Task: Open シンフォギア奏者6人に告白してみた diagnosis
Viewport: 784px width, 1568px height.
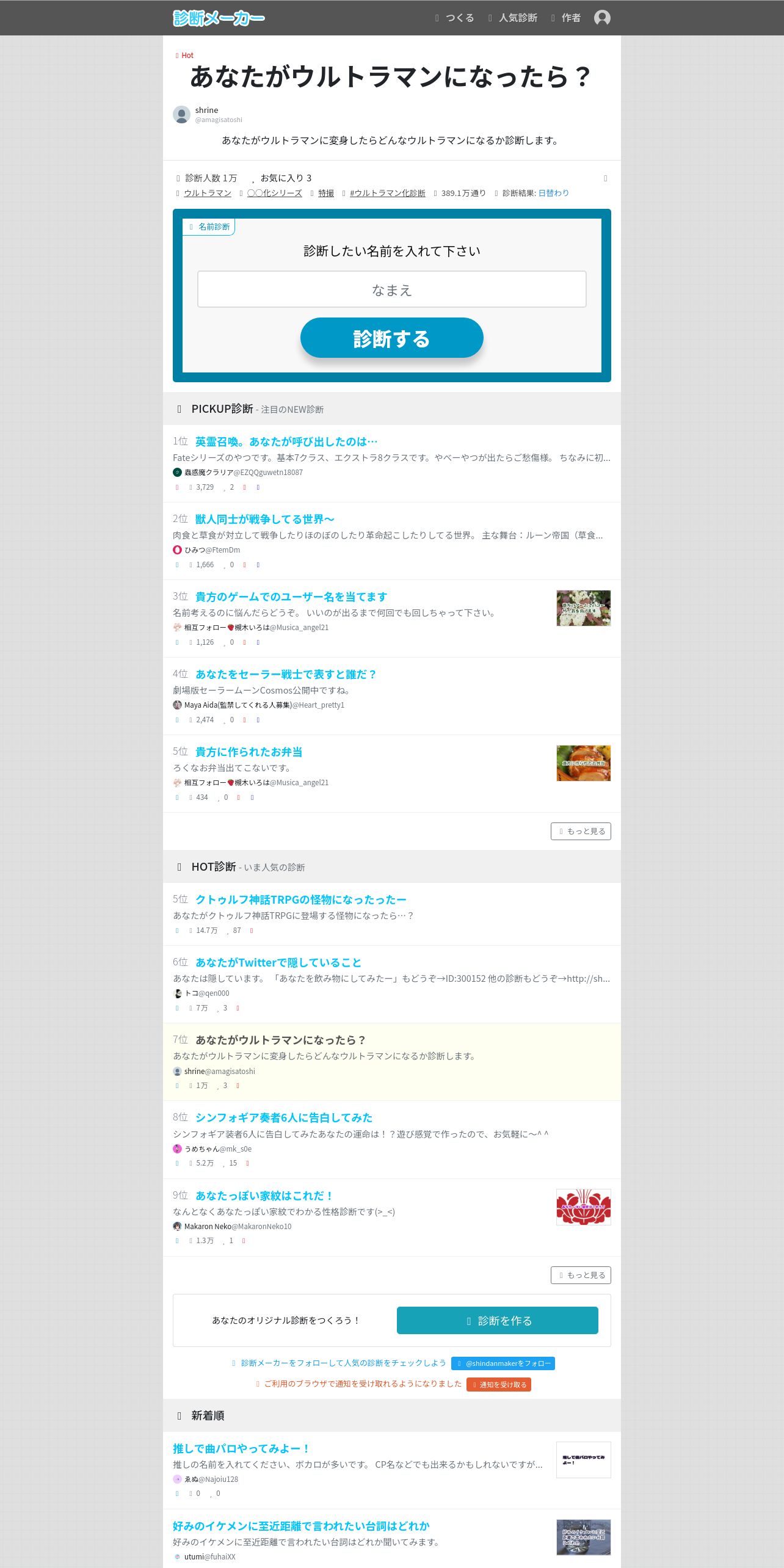Action: (x=283, y=1117)
